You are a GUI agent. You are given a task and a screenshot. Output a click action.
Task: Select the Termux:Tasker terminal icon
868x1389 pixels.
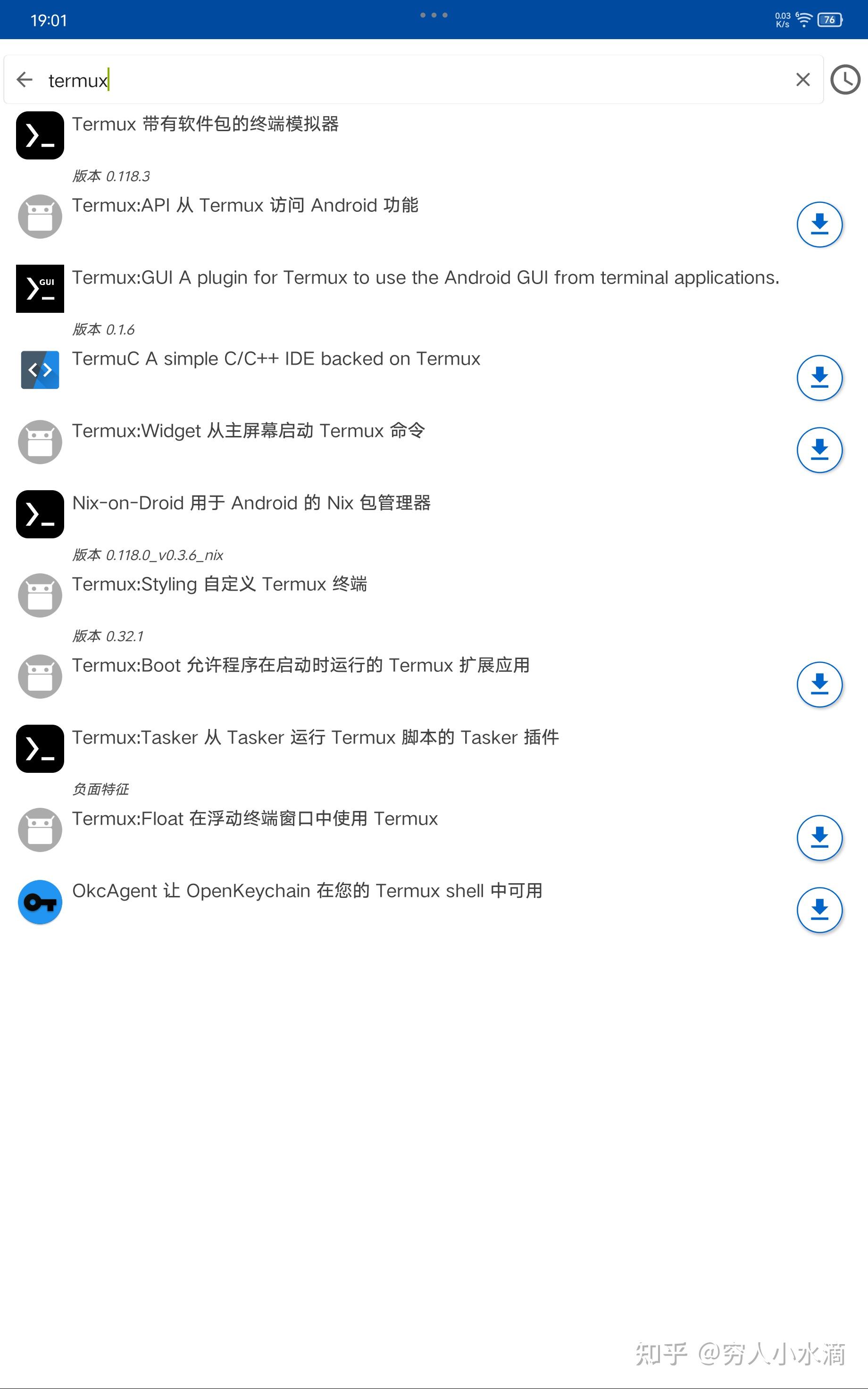pos(40,748)
